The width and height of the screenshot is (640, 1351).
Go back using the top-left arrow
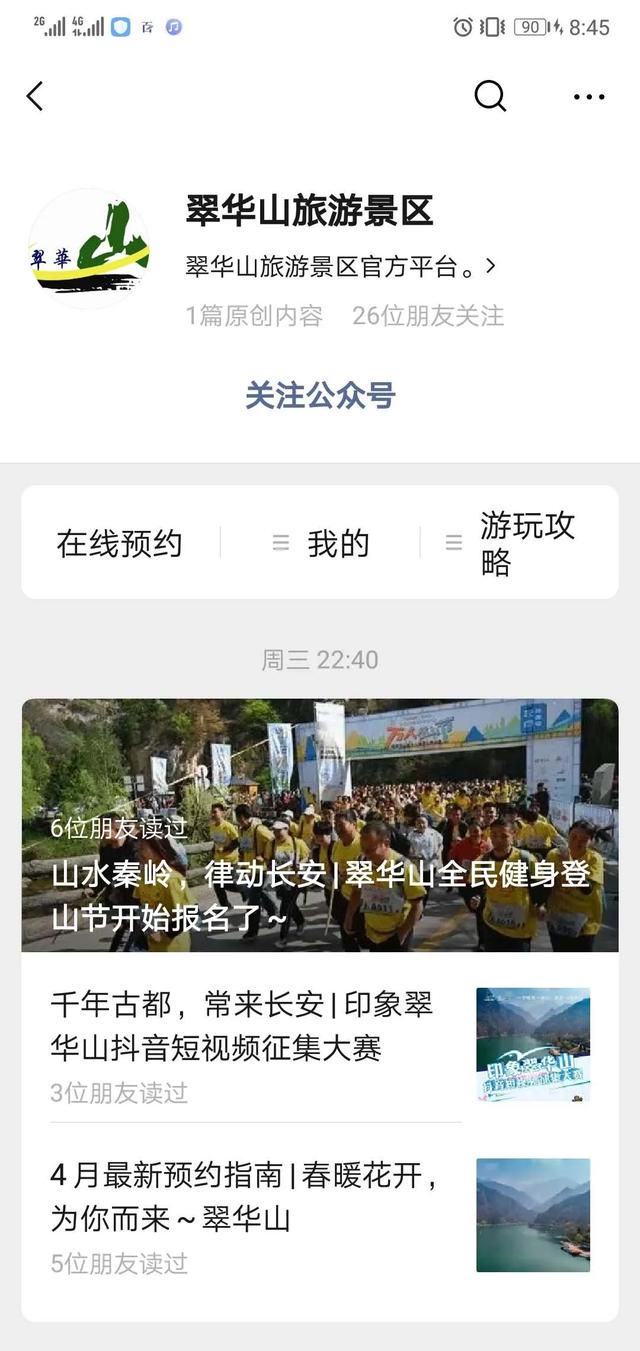pyautogui.click(x=35, y=96)
